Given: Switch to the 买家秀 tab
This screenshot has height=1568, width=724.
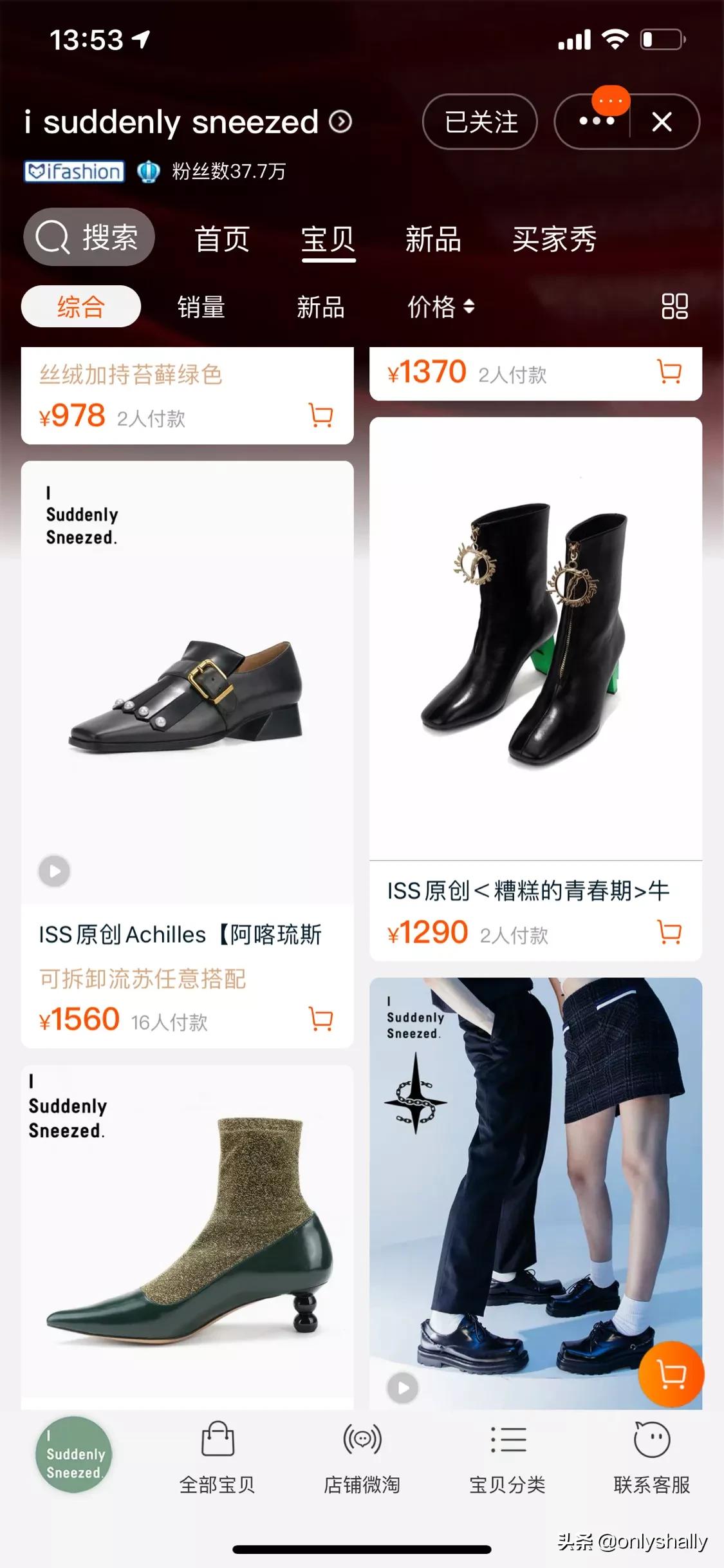Looking at the screenshot, I should (x=554, y=240).
